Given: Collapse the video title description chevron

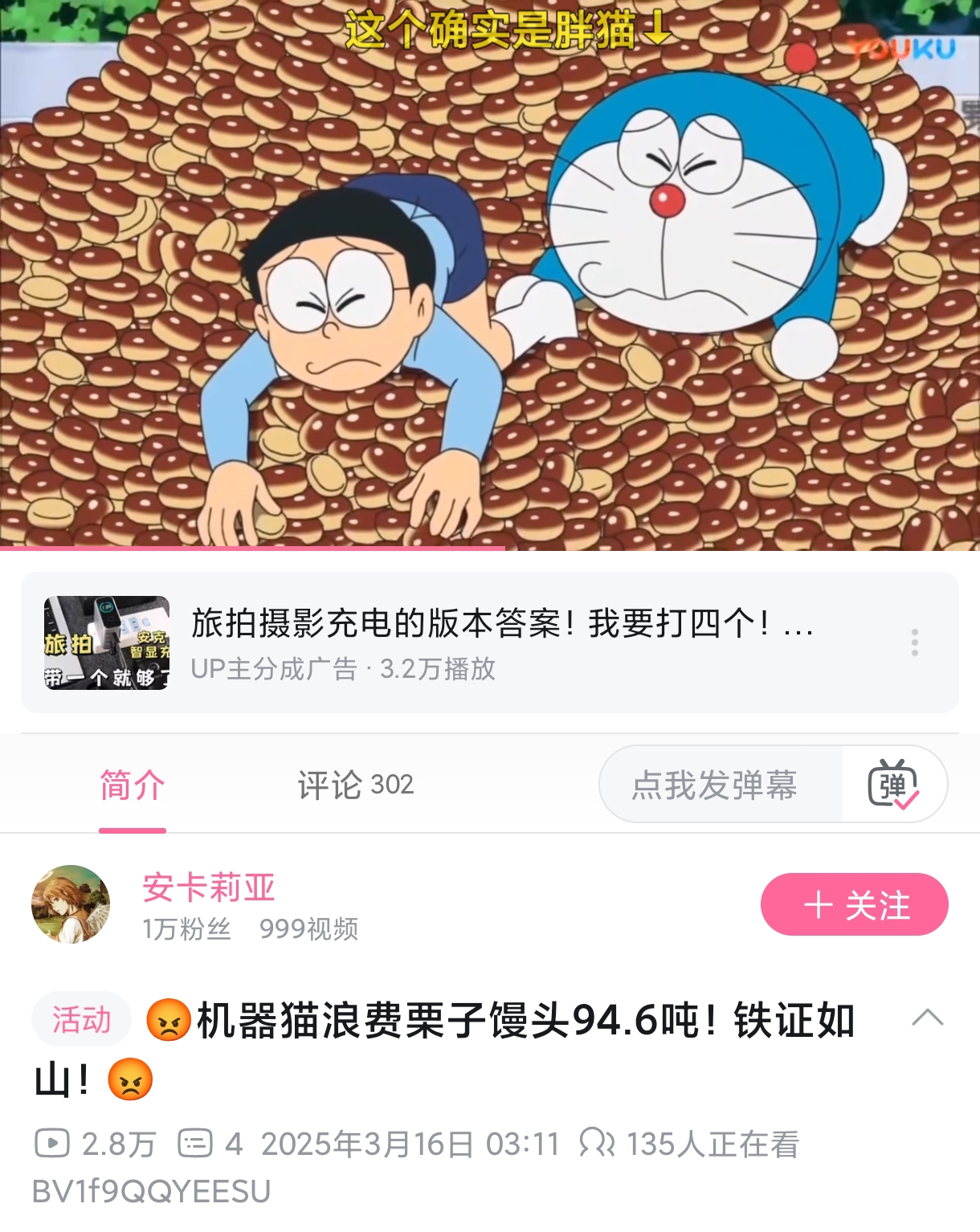Looking at the screenshot, I should click(927, 1018).
